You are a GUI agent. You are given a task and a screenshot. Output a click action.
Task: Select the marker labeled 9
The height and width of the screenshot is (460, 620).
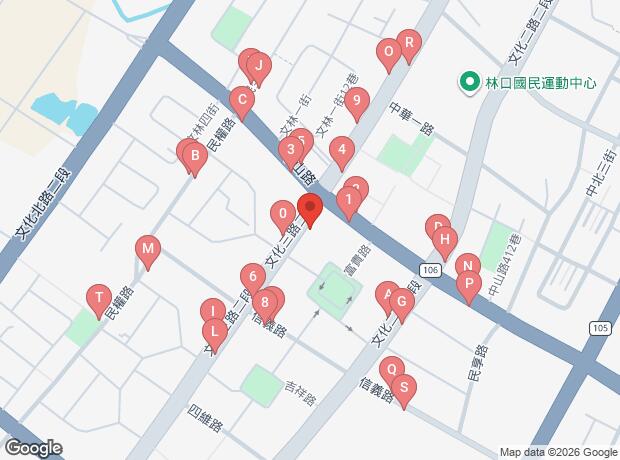click(x=357, y=104)
